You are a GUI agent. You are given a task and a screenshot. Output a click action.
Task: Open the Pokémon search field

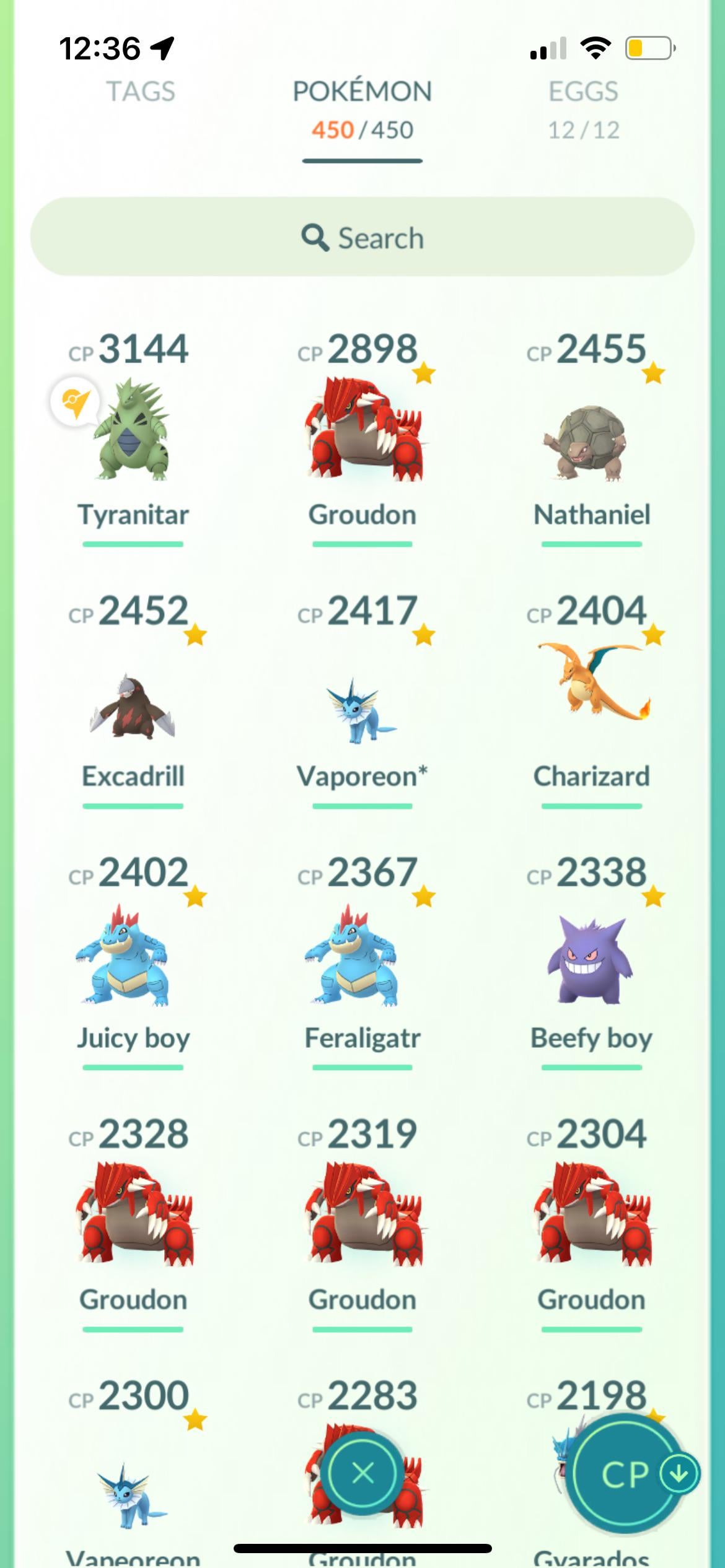pyautogui.click(x=362, y=237)
